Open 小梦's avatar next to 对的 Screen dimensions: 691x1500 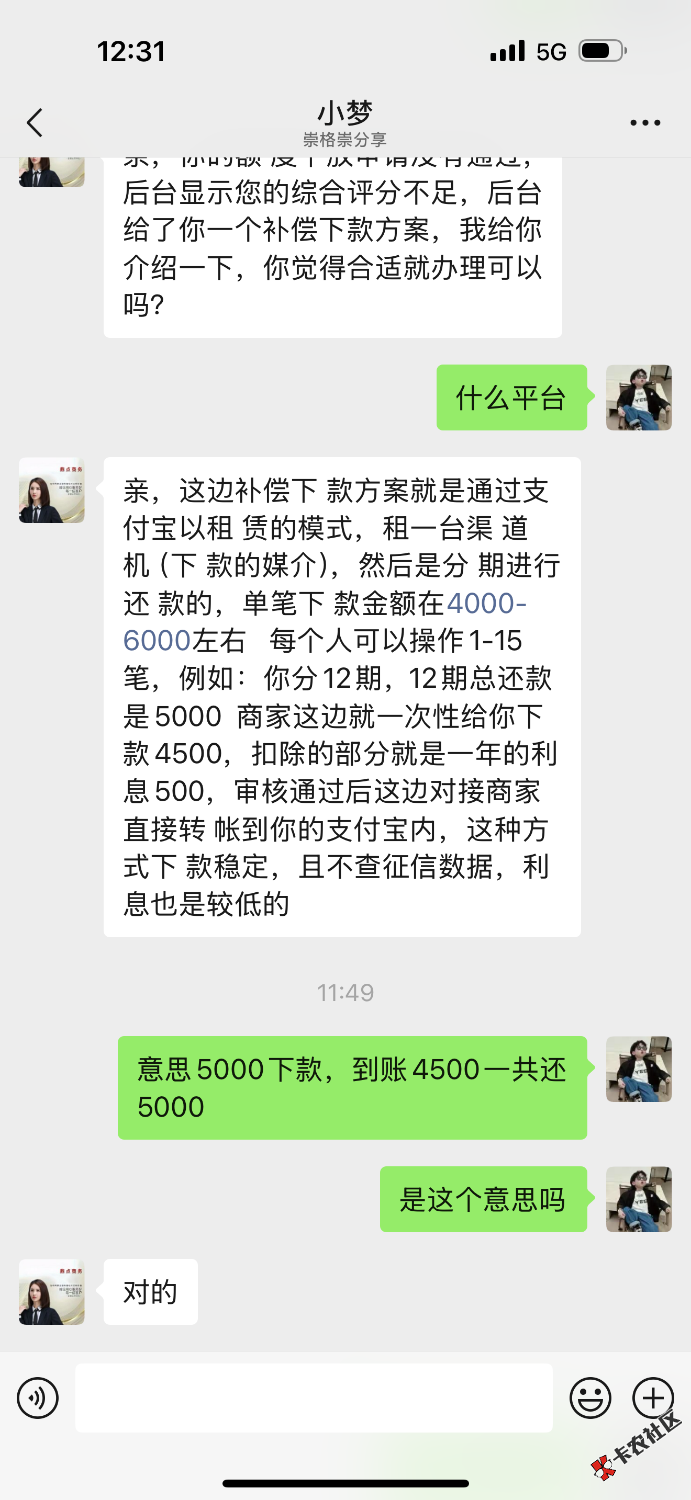[x=51, y=1292]
